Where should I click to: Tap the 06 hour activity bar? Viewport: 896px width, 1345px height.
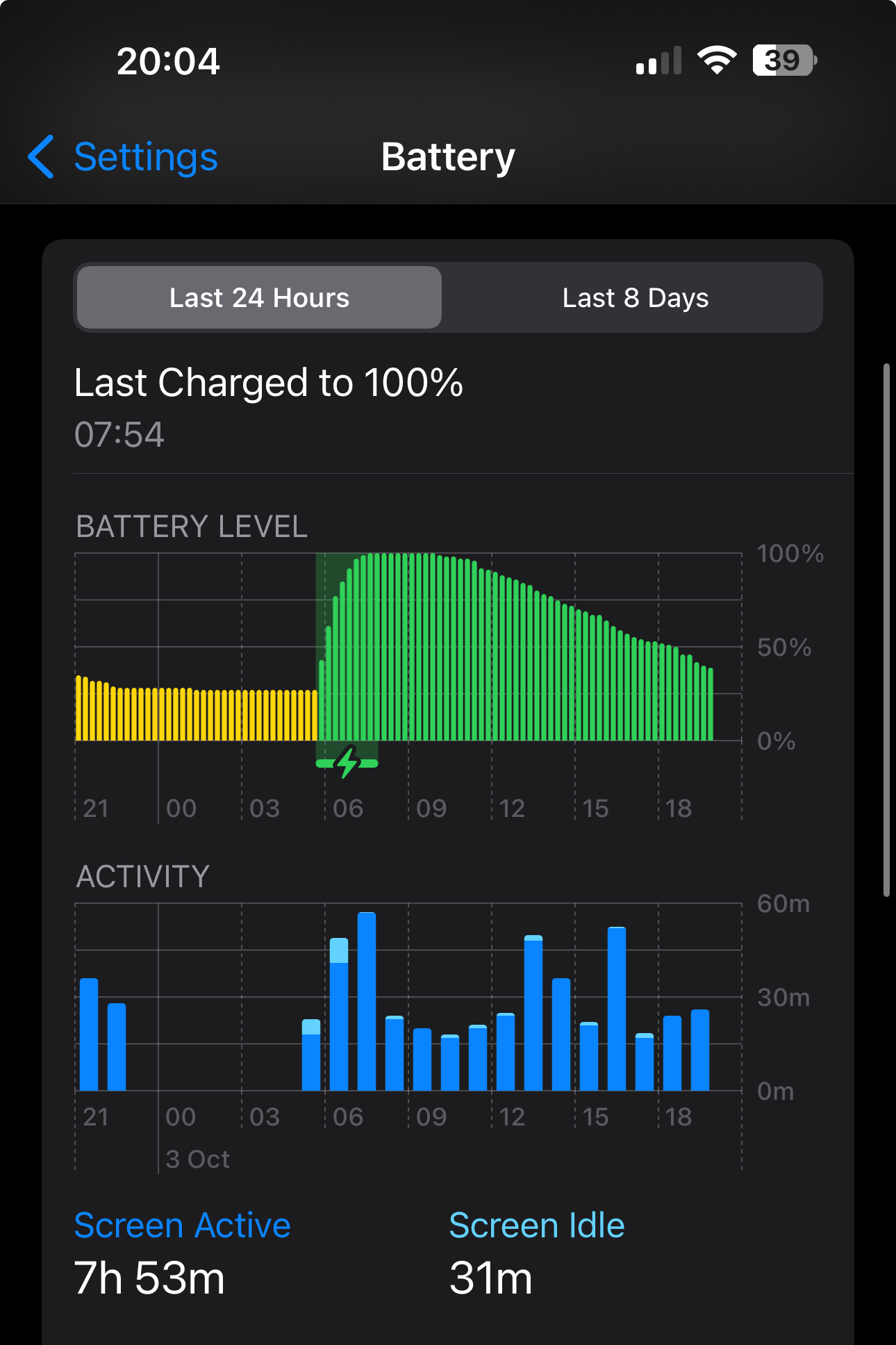(339, 1014)
